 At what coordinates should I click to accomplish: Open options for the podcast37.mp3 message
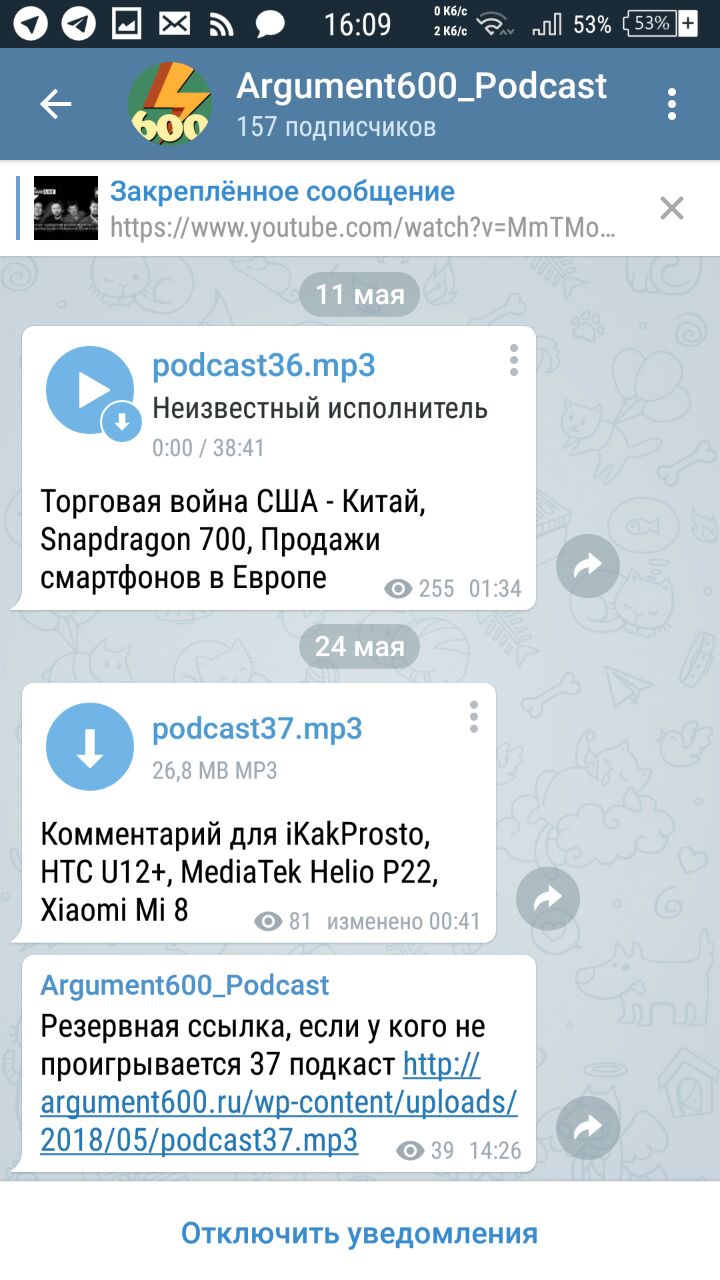474,716
